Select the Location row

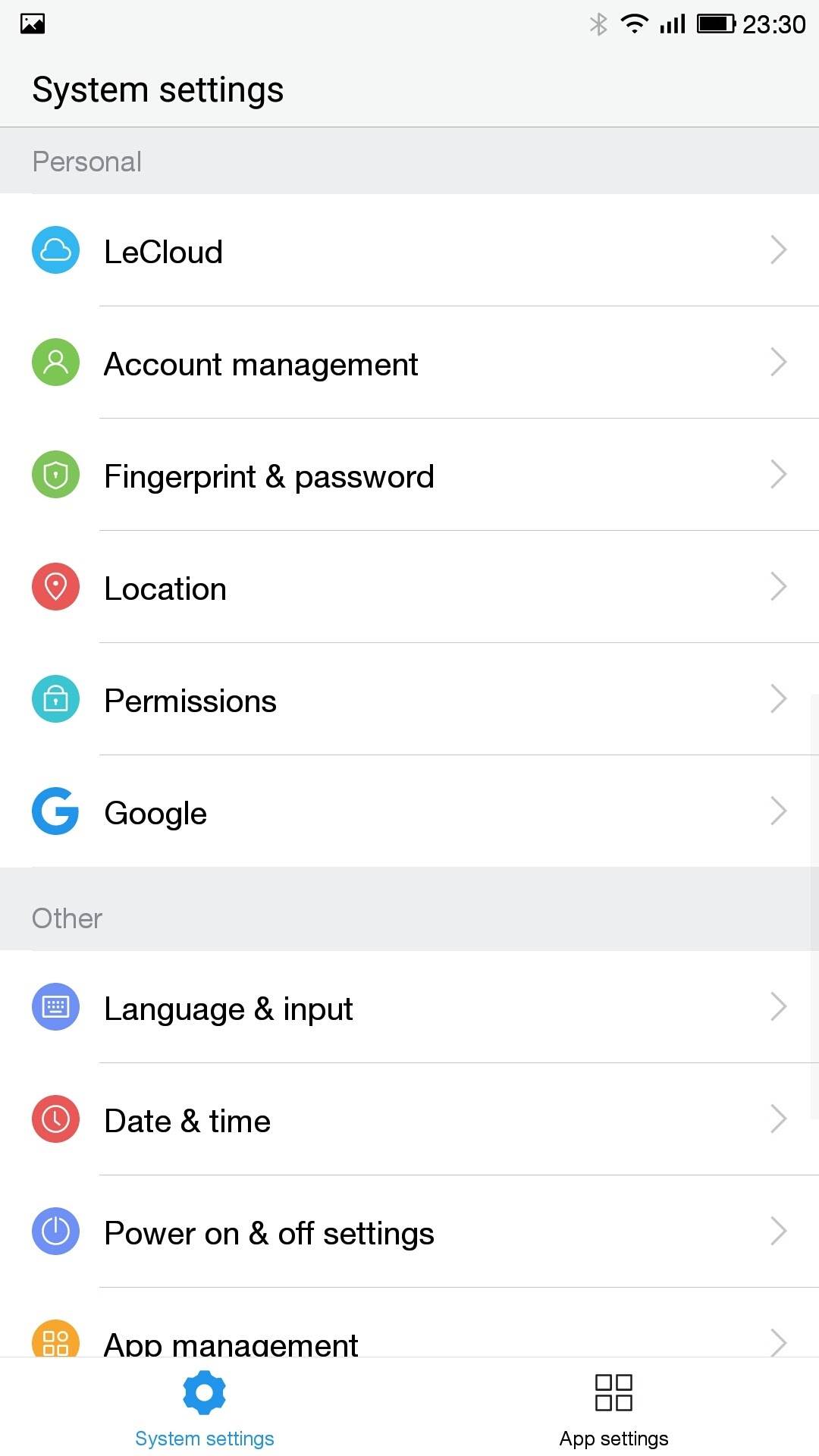pos(409,588)
